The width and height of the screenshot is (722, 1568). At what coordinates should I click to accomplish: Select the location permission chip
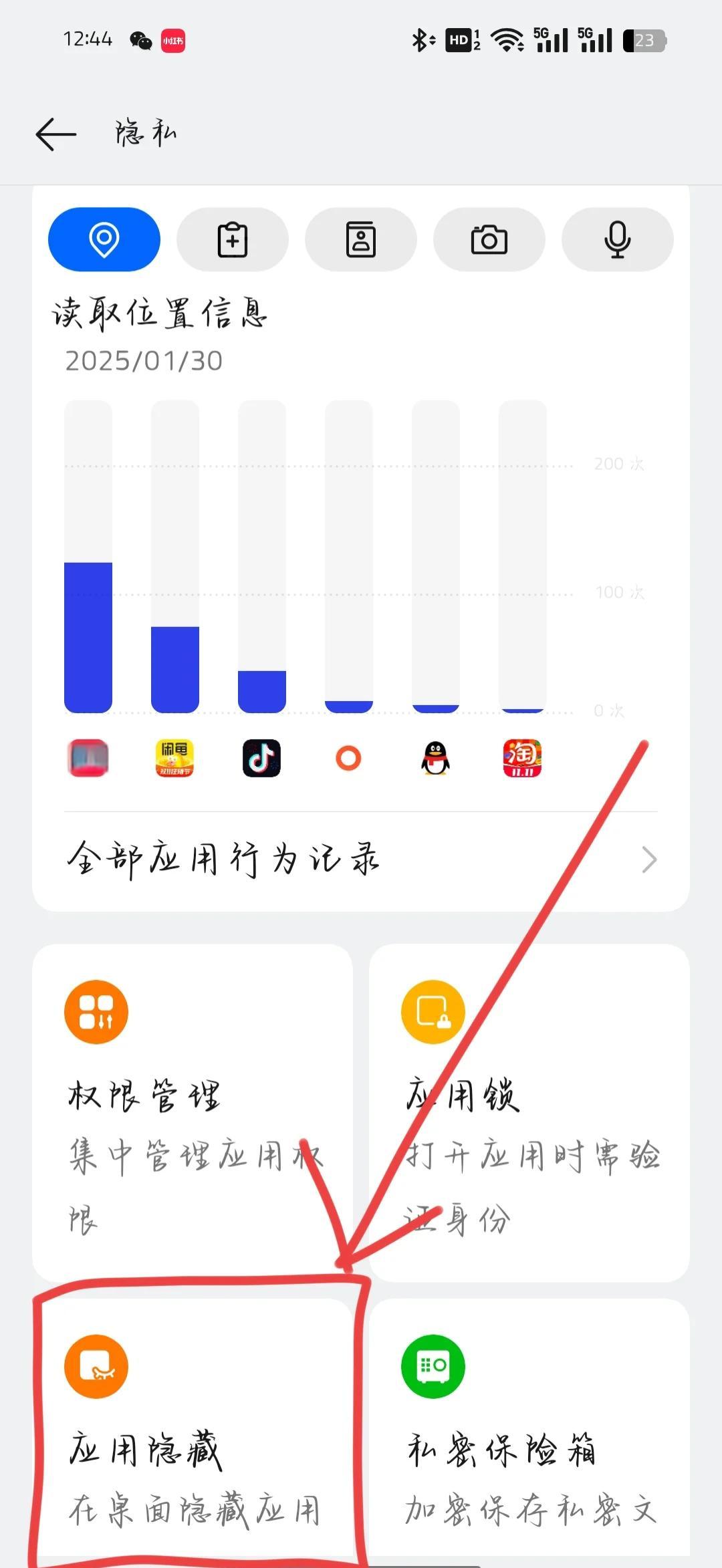[104, 240]
